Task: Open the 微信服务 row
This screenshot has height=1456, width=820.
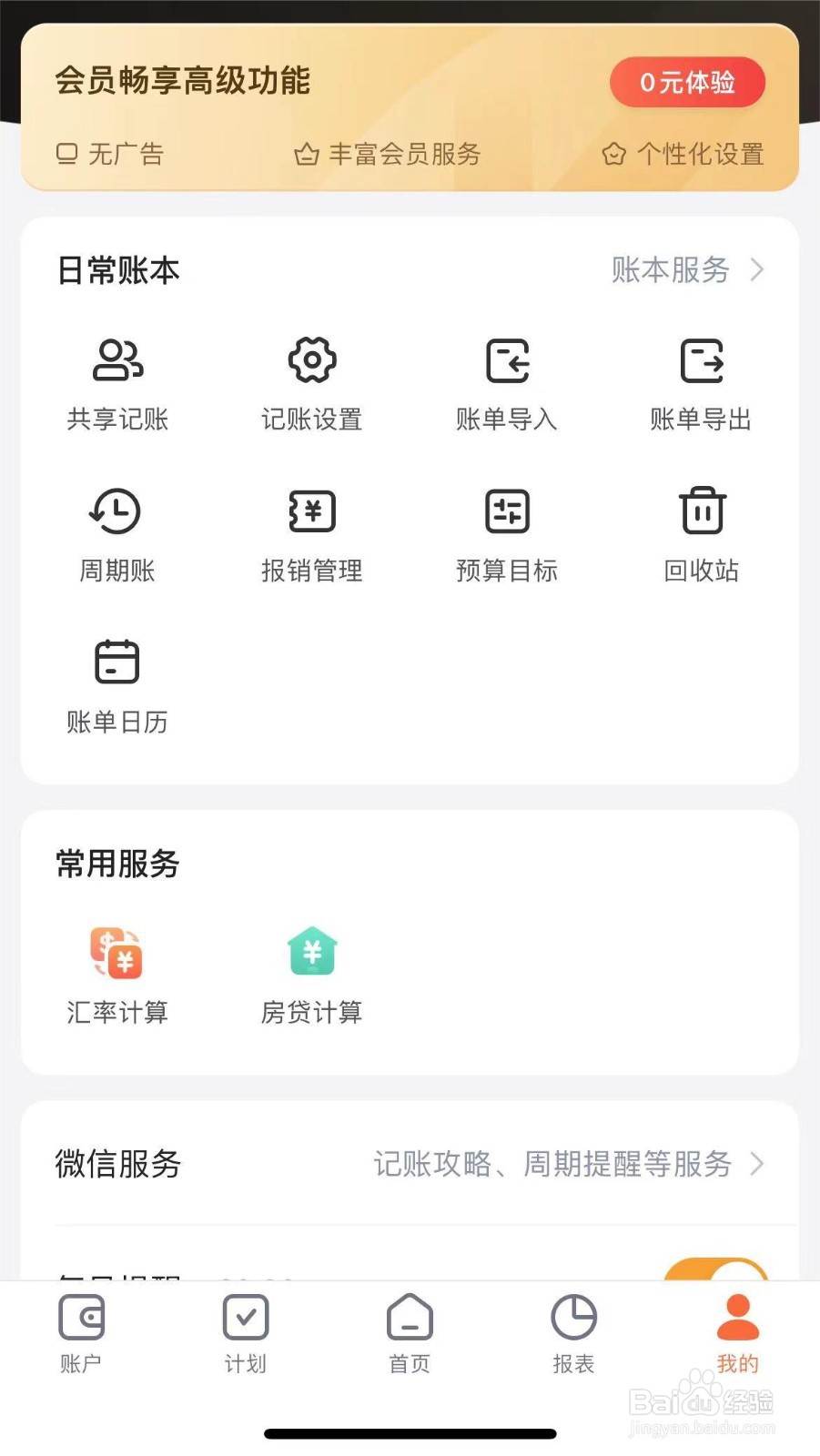Action: click(x=410, y=1163)
